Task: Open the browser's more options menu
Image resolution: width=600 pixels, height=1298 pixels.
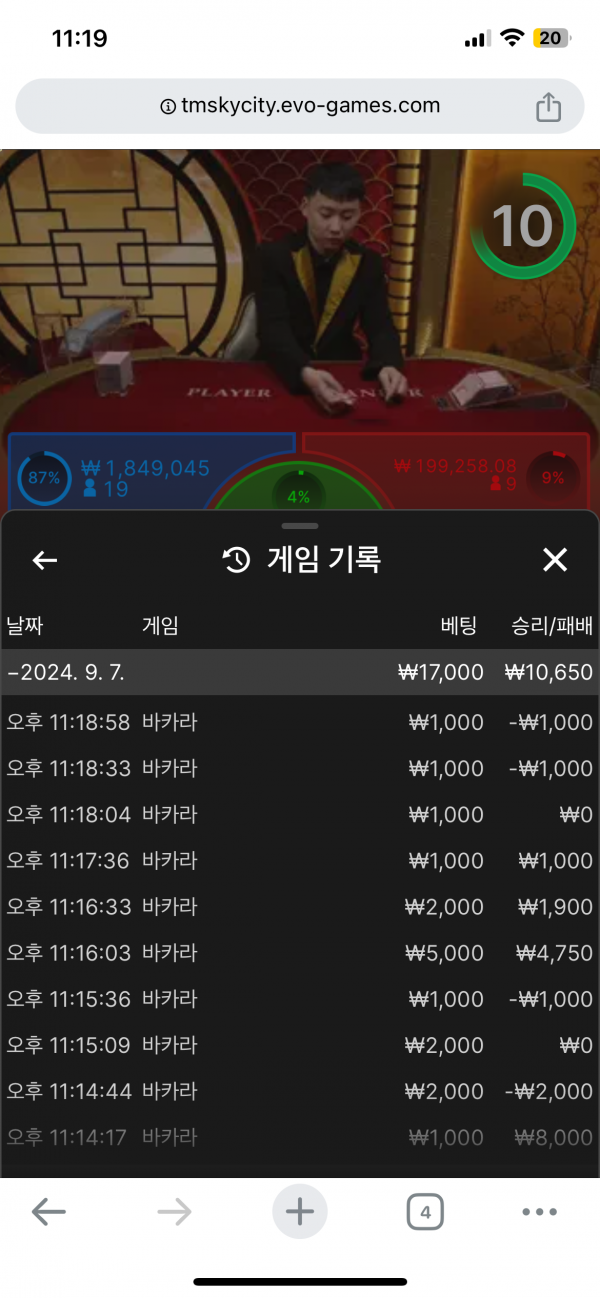Action: (539, 1213)
